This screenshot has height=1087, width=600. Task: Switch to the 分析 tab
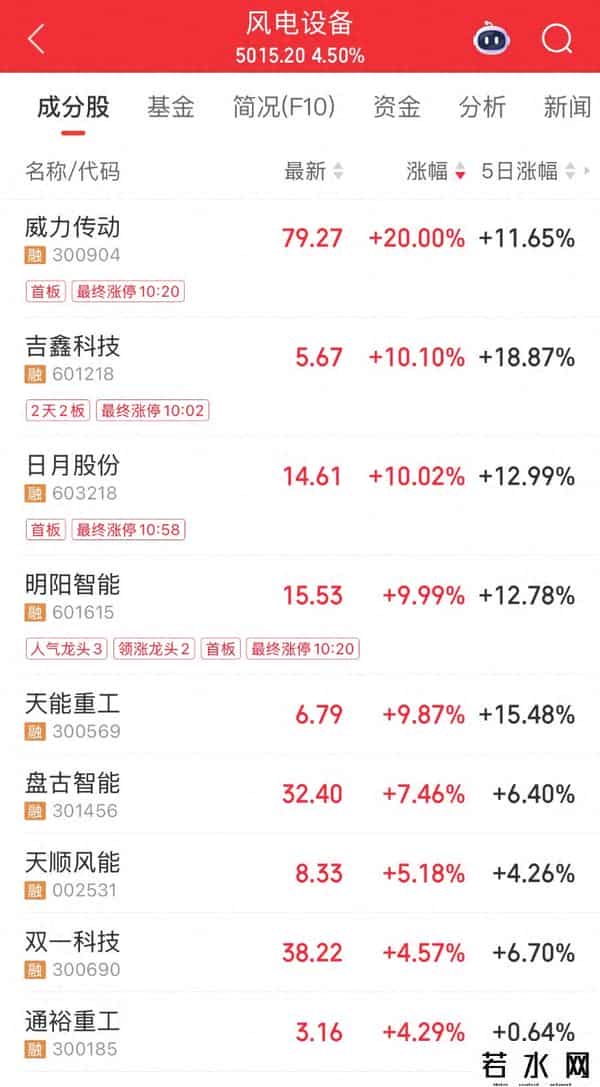483,108
